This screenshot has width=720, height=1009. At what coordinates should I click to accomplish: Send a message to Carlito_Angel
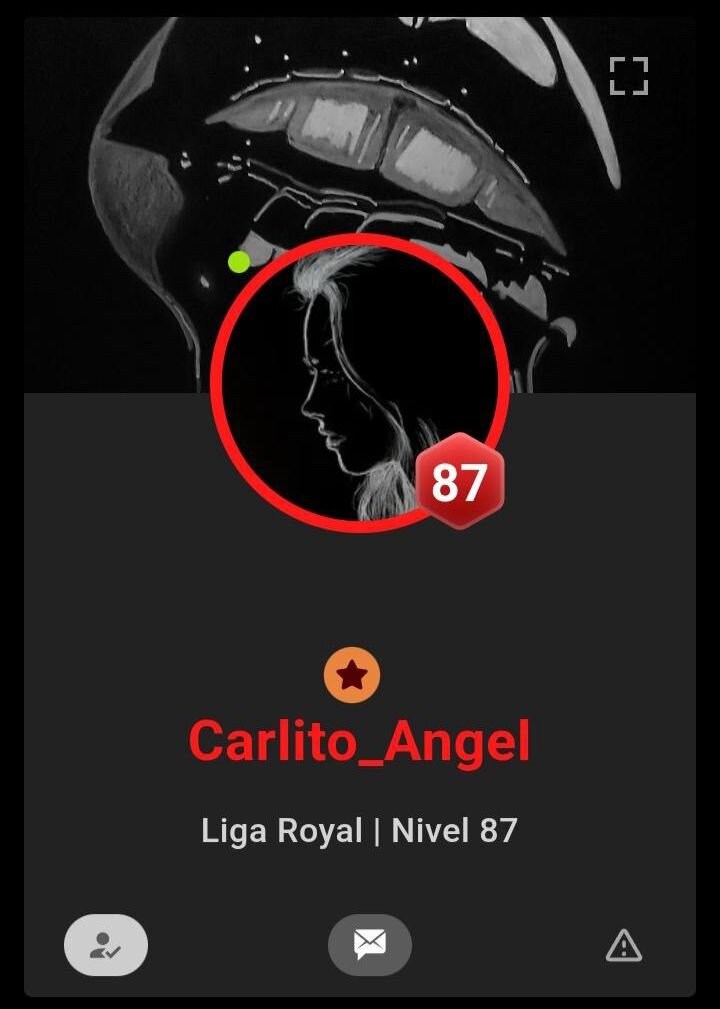369,944
